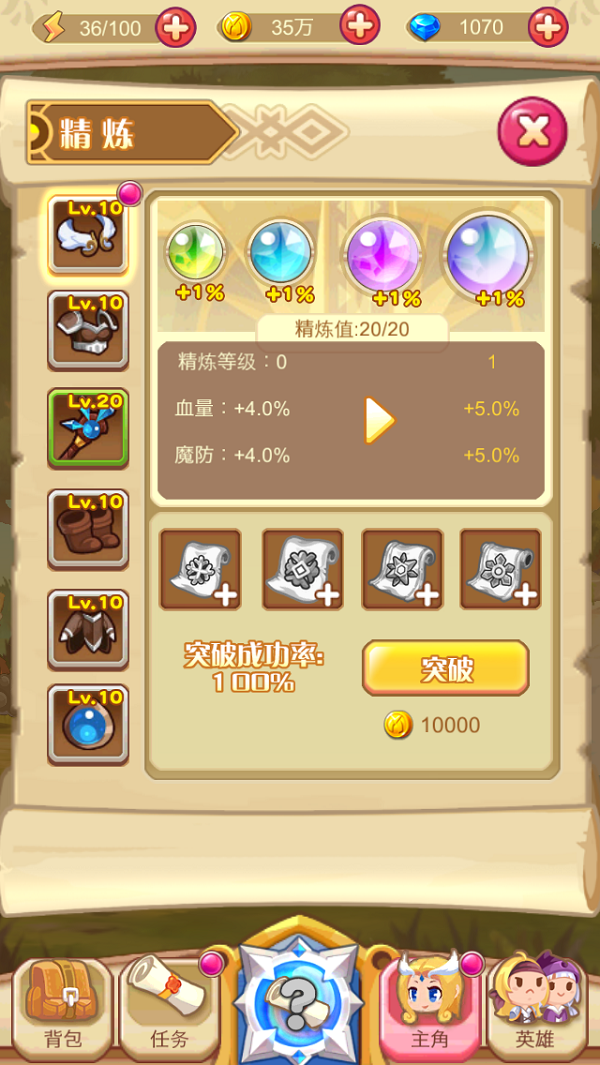Select the leg guards equipment slot

point(89,629)
